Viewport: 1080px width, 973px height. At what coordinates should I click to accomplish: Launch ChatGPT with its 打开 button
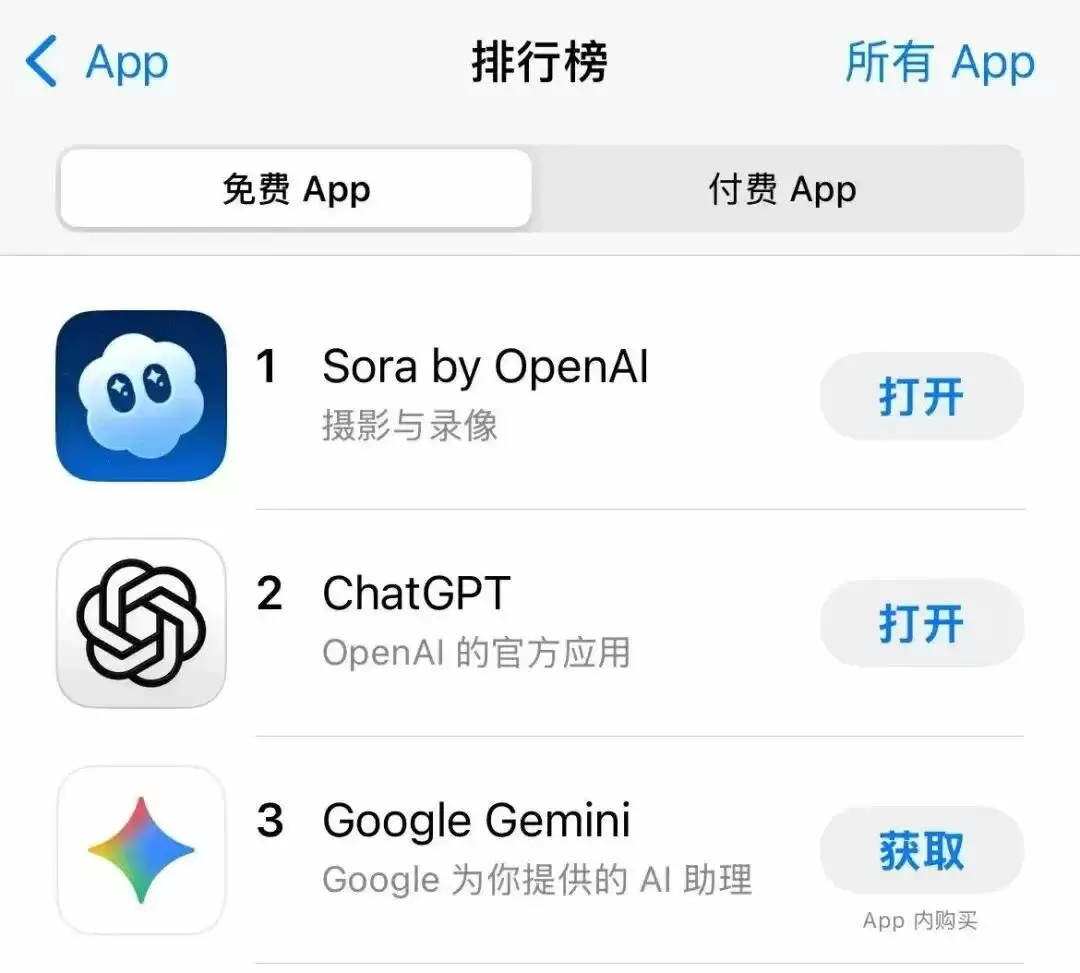[x=921, y=624]
